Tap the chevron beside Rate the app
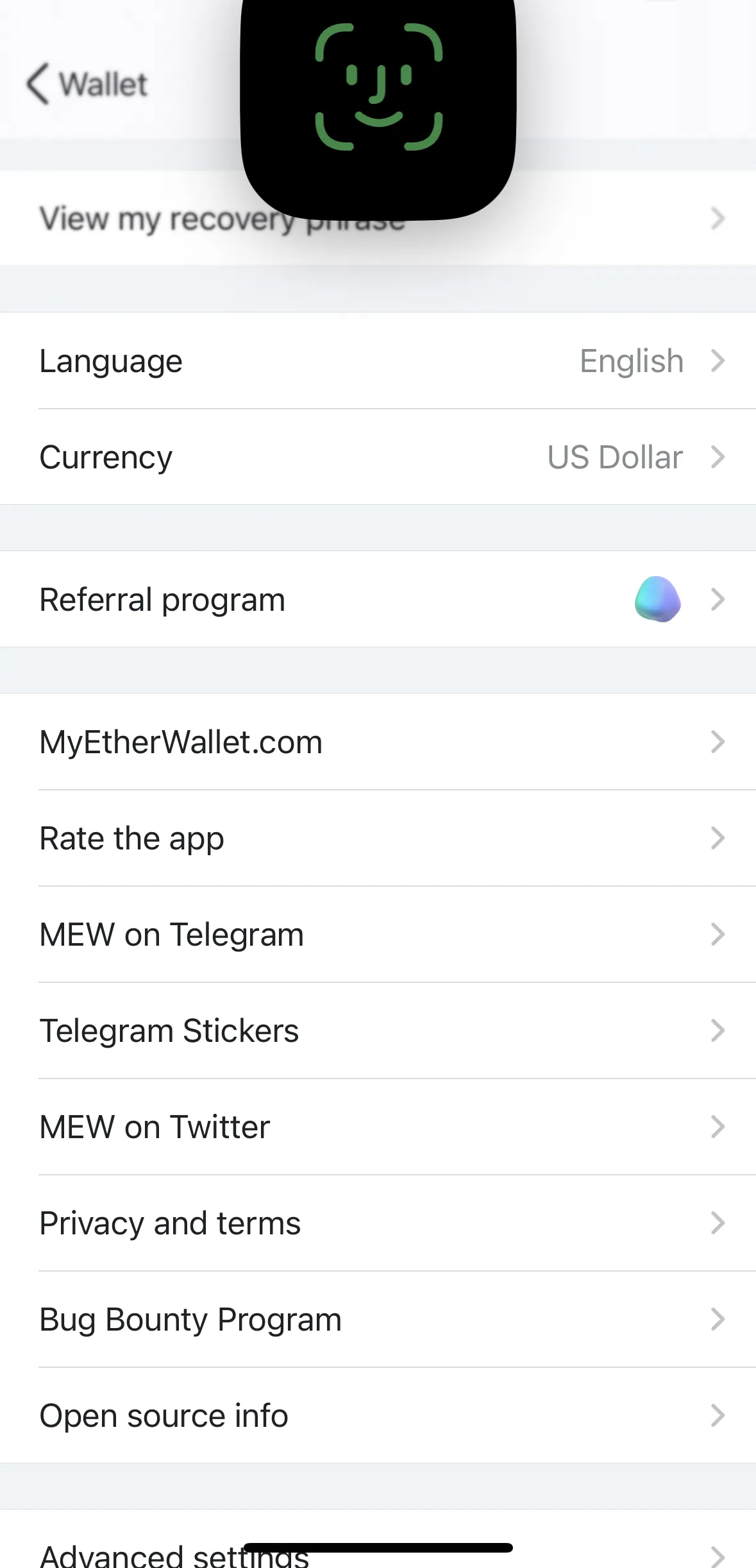The image size is (756, 1568). 717,838
